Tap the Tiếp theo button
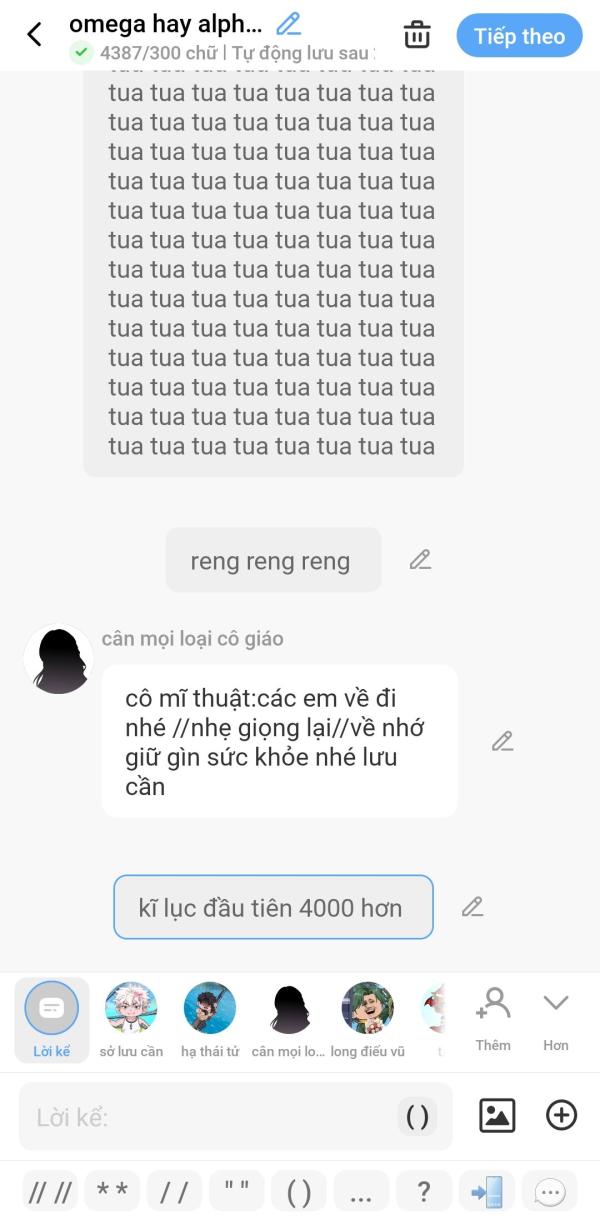The image size is (600, 1224). [x=519, y=36]
